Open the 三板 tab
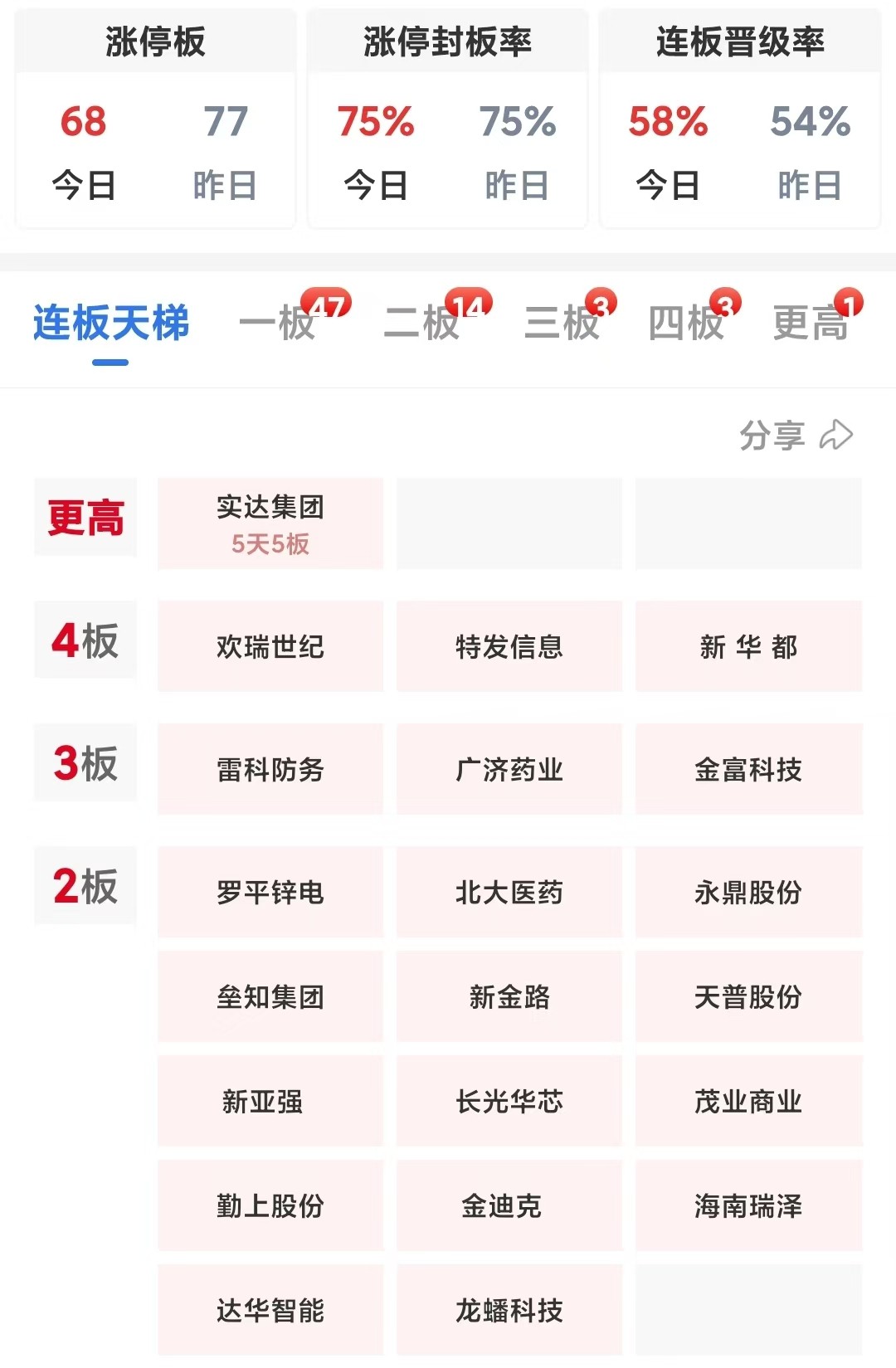Screen dimensions: 896x1368 pyautogui.click(x=562, y=323)
